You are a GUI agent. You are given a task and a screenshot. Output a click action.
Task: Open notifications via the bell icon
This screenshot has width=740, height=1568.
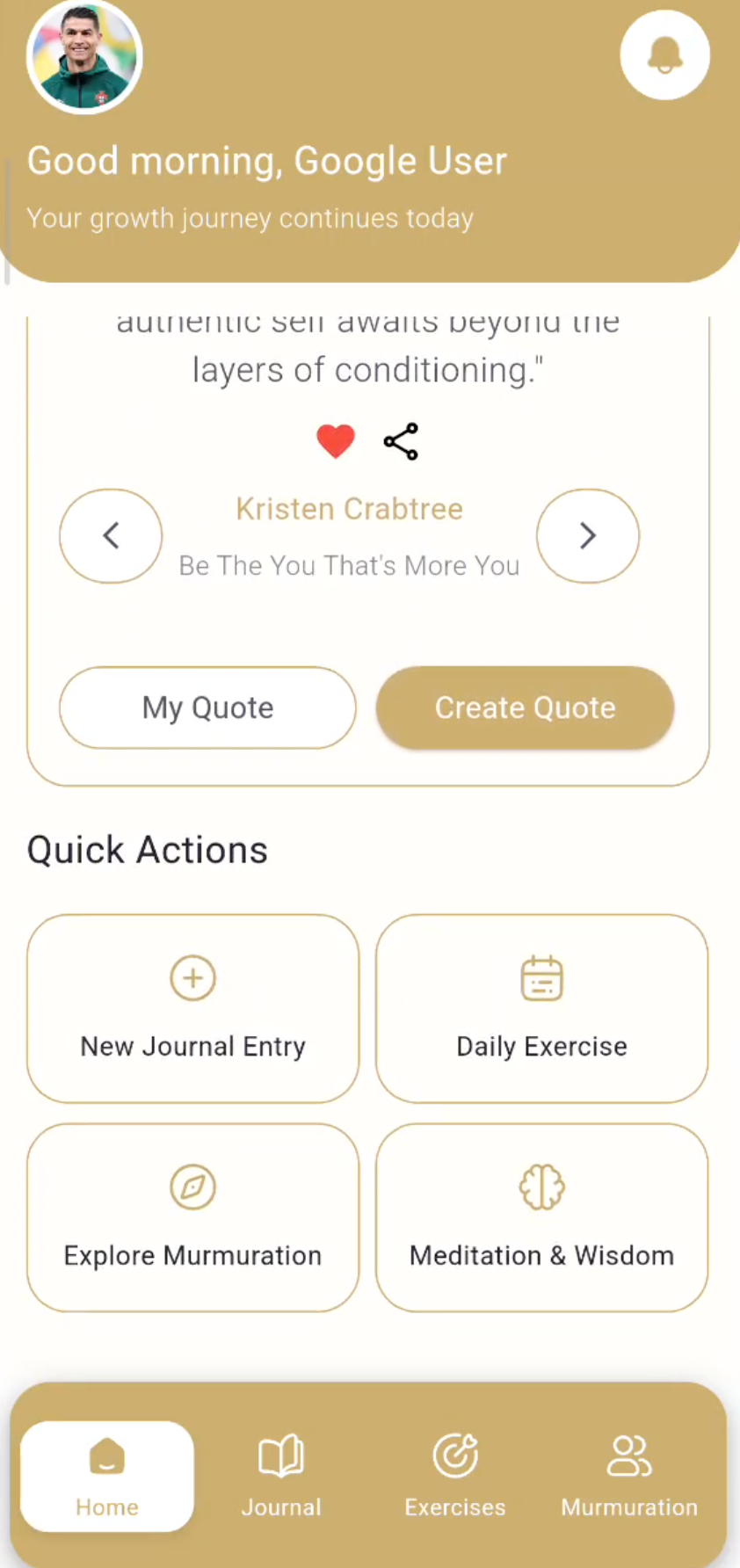(x=664, y=54)
